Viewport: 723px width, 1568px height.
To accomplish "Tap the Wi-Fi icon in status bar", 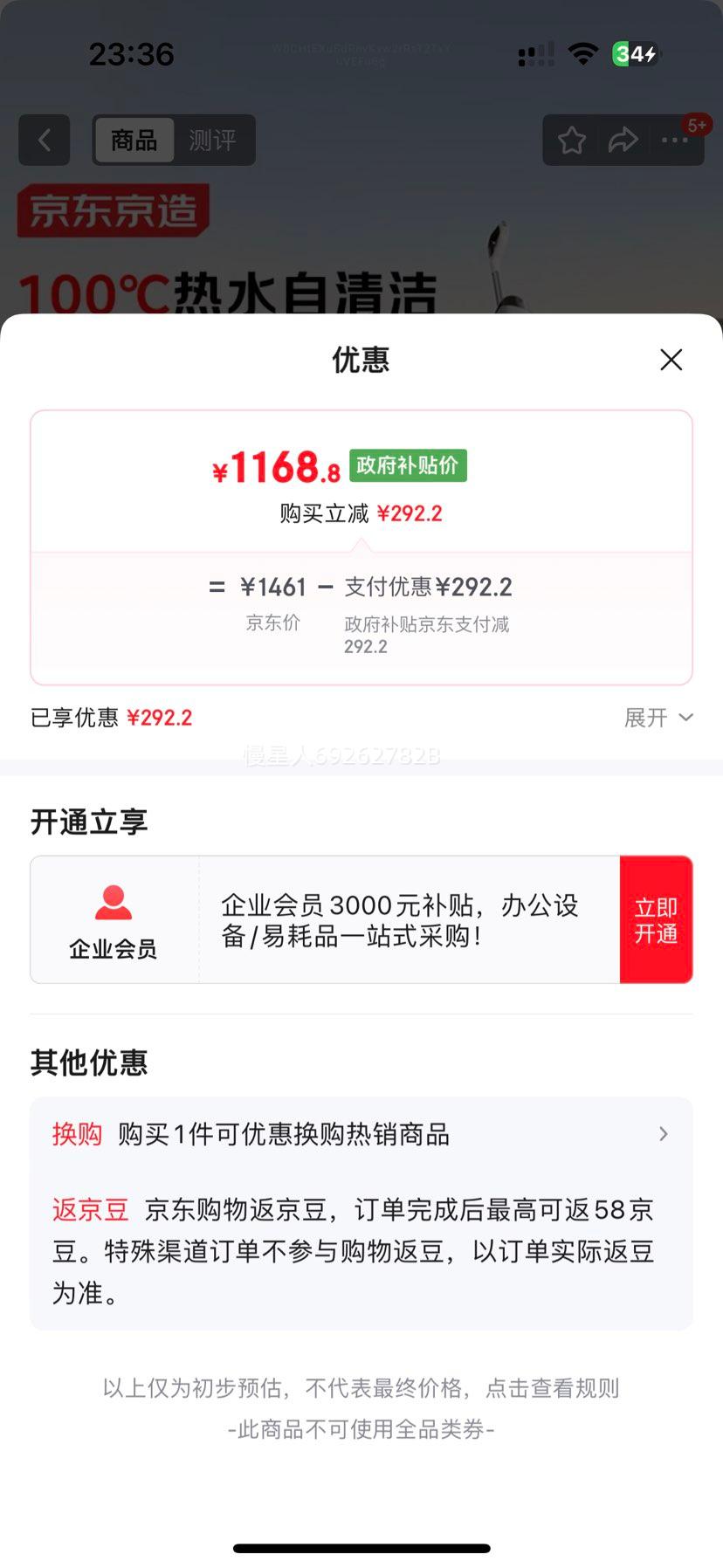I will pos(582,54).
